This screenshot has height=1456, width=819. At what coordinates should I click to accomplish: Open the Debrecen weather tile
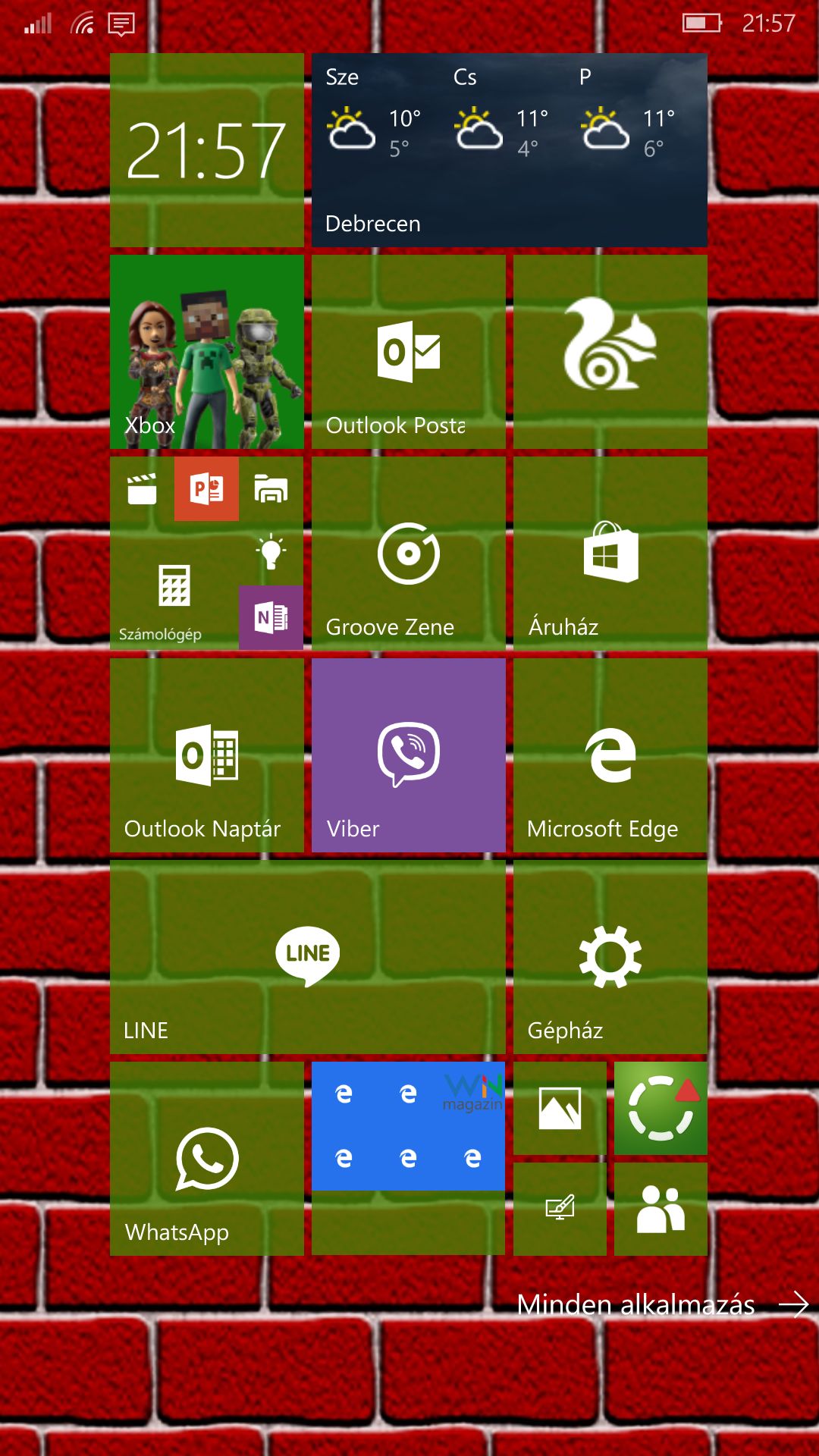coord(510,150)
